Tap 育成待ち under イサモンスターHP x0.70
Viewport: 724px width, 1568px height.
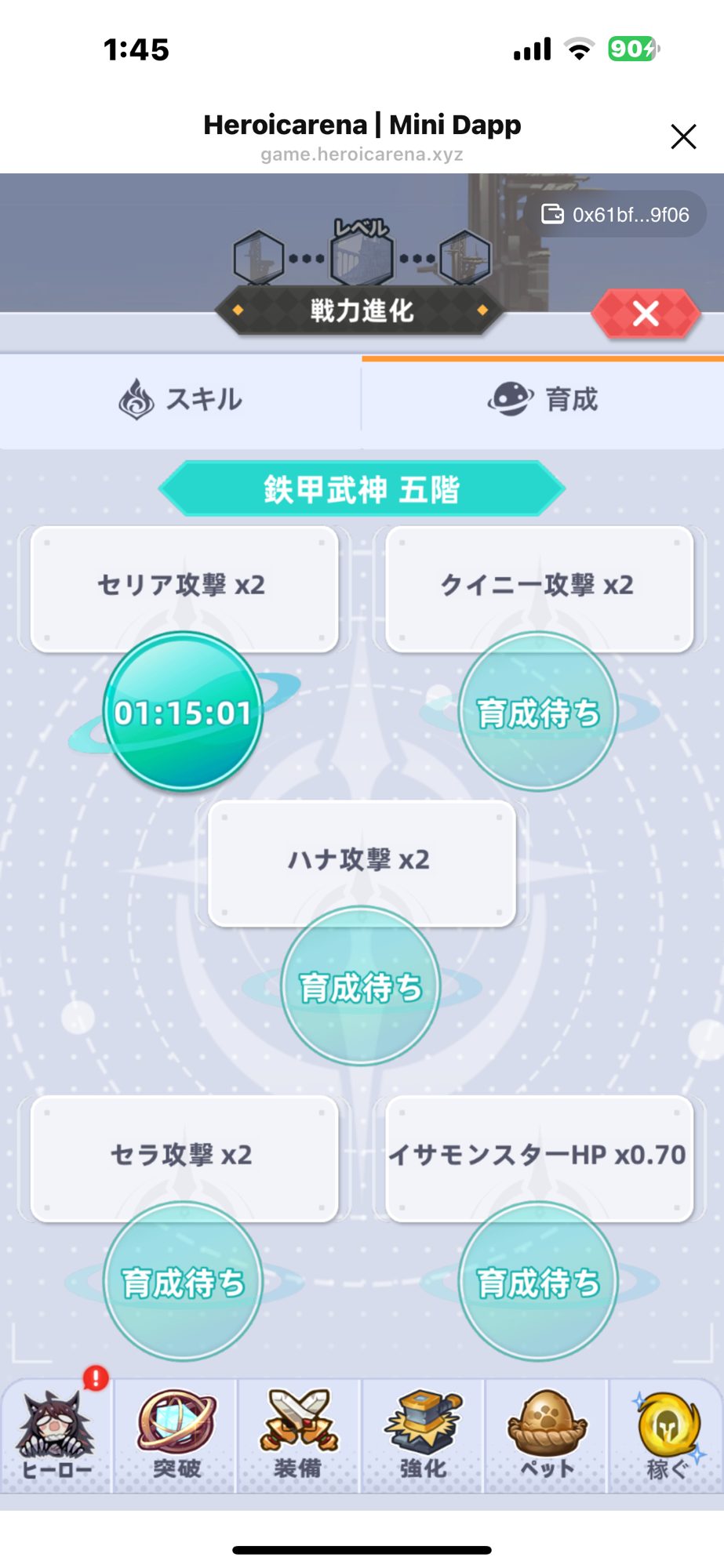pyautogui.click(x=538, y=1282)
